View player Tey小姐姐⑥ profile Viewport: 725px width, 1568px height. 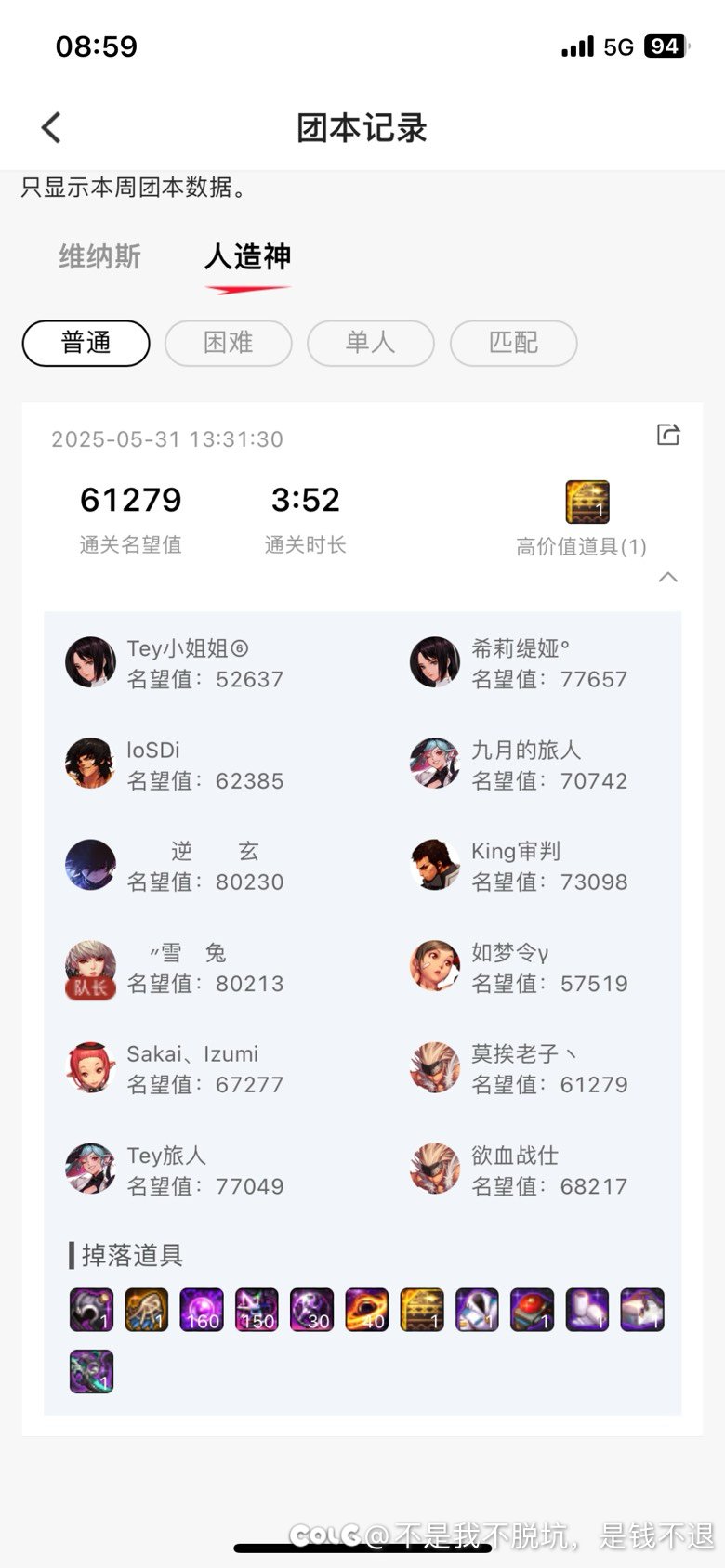(x=175, y=663)
